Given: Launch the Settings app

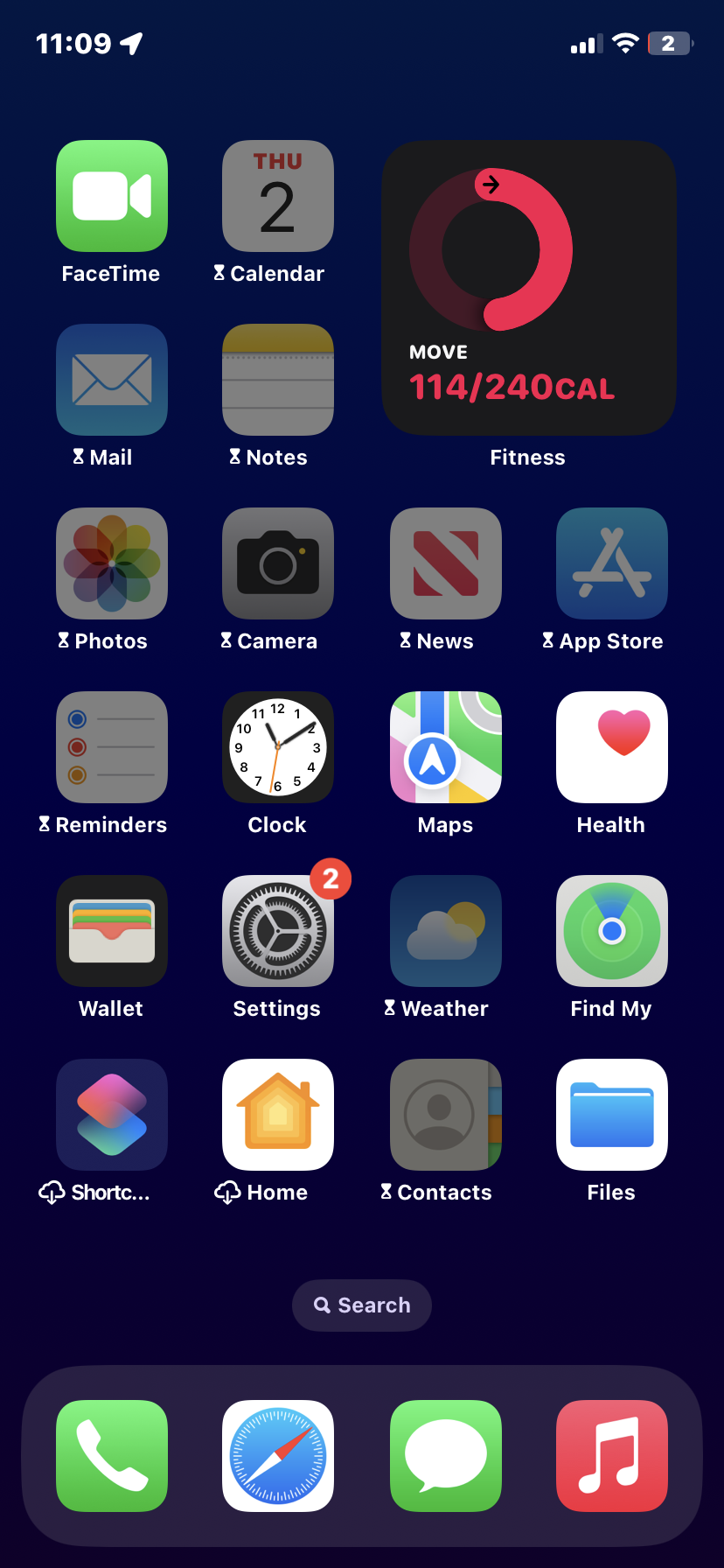Looking at the screenshot, I should click(x=278, y=931).
